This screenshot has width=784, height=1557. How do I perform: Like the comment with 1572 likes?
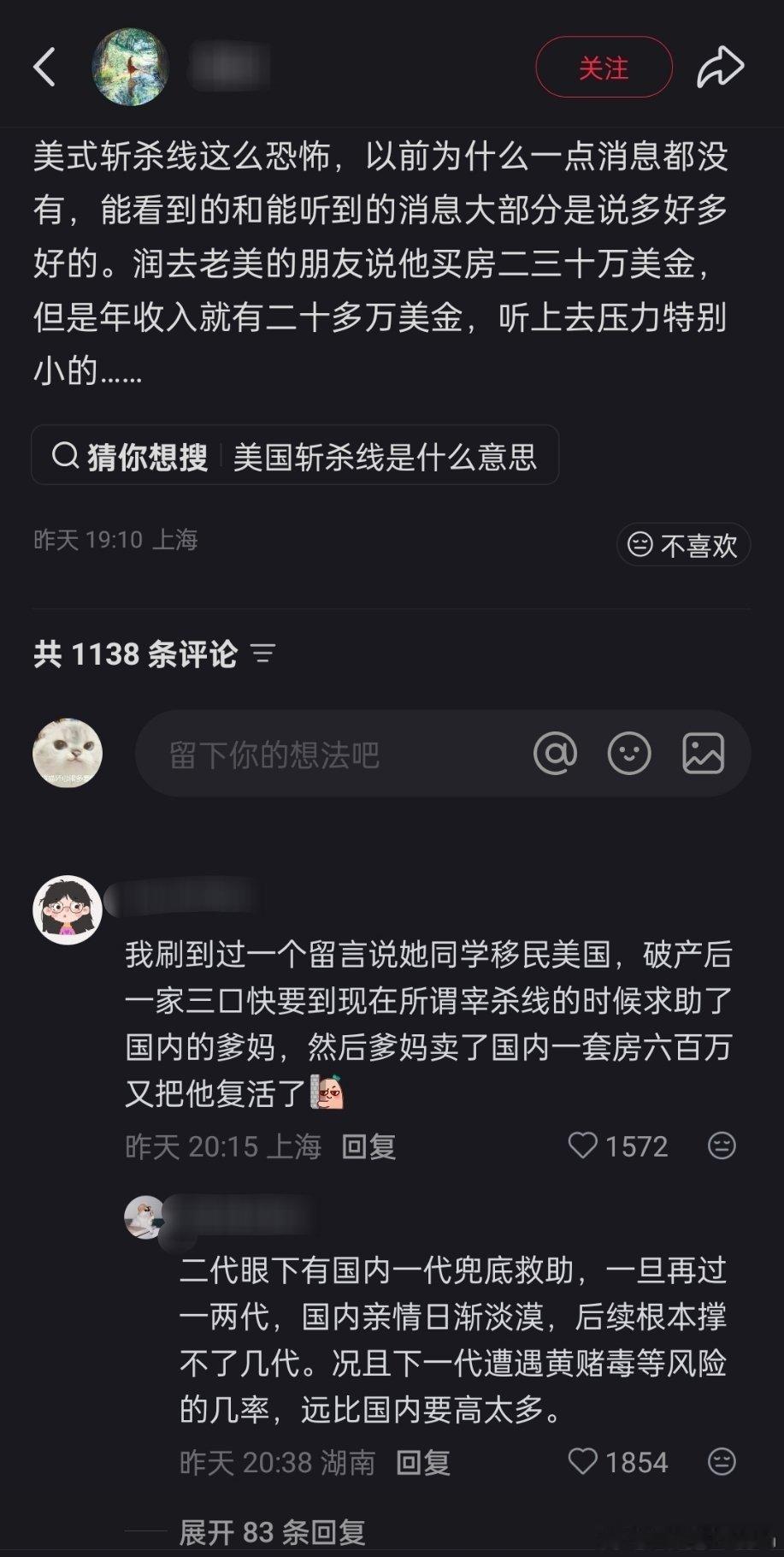click(x=586, y=1146)
